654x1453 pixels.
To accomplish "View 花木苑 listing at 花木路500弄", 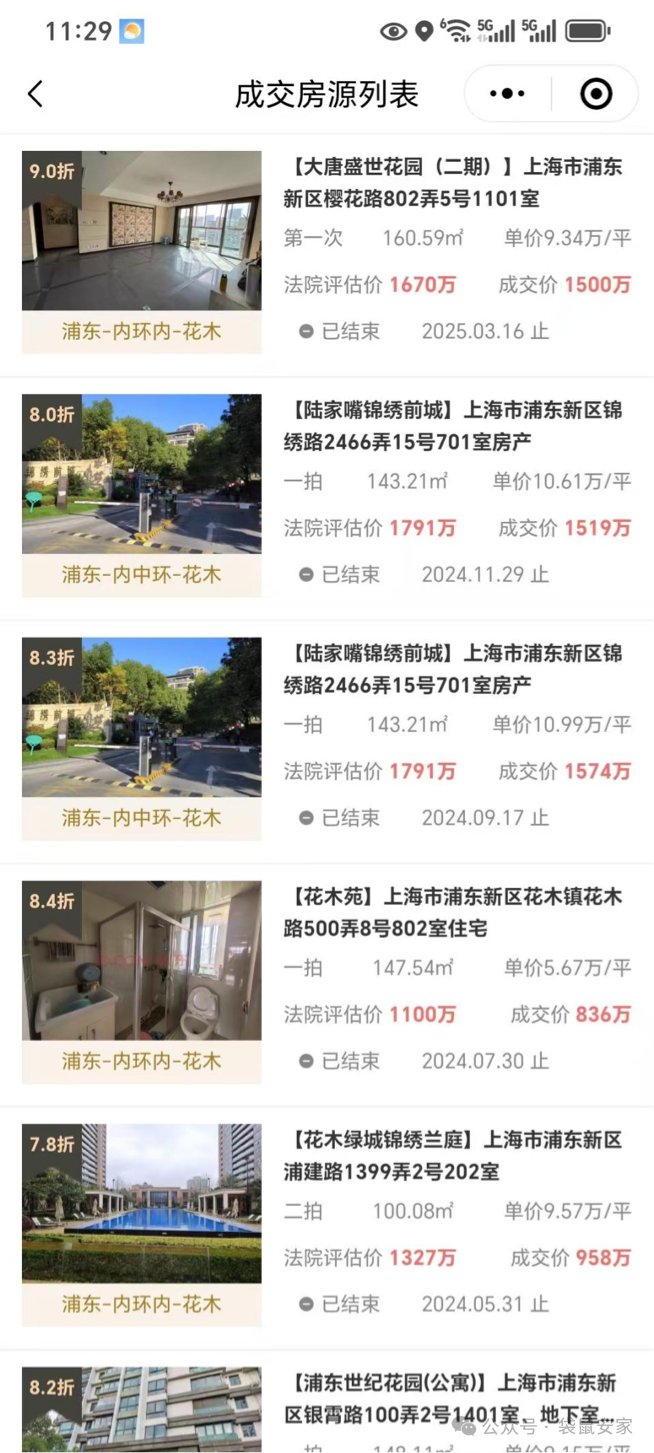I will pyautogui.click(x=457, y=912).
